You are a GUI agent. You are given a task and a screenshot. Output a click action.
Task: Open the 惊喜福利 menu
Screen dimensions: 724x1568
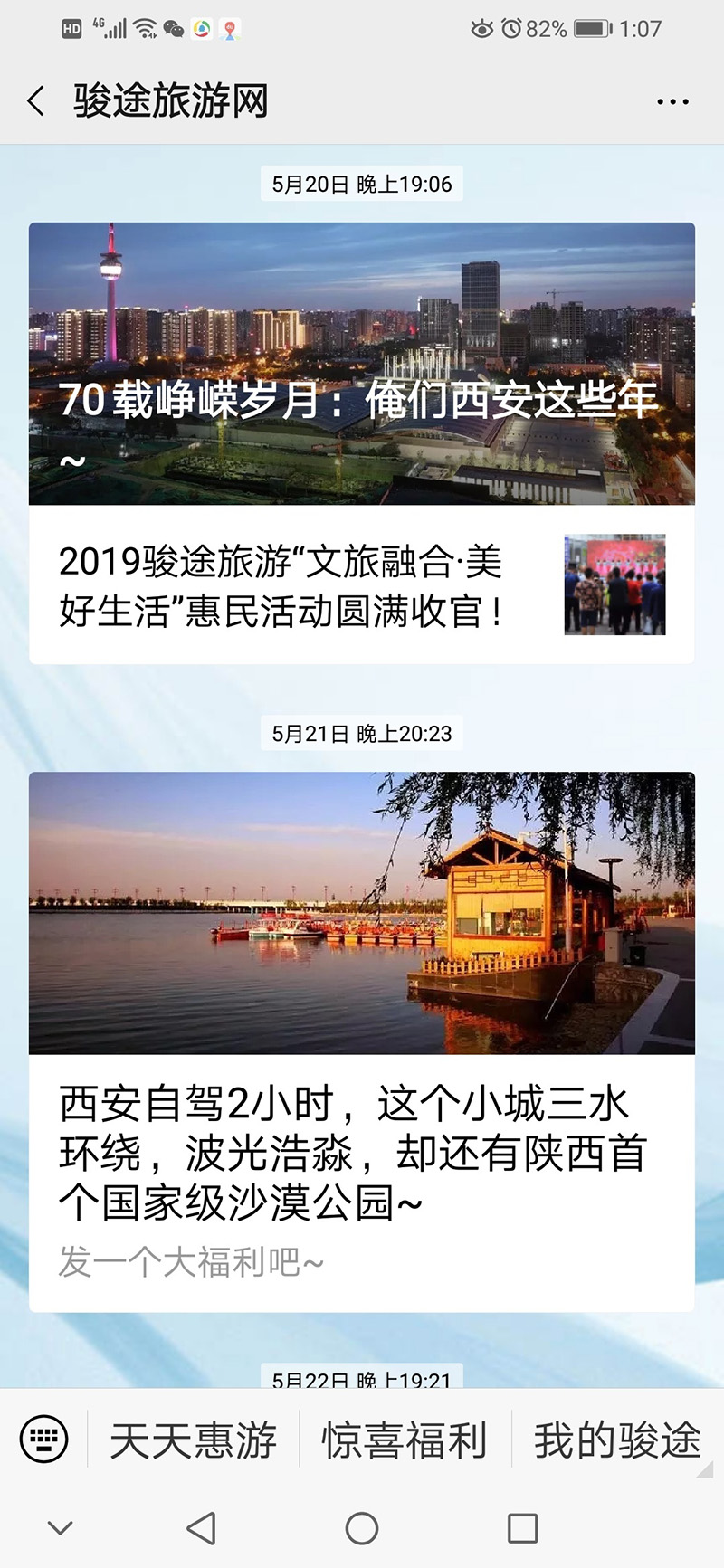tap(405, 1440)
